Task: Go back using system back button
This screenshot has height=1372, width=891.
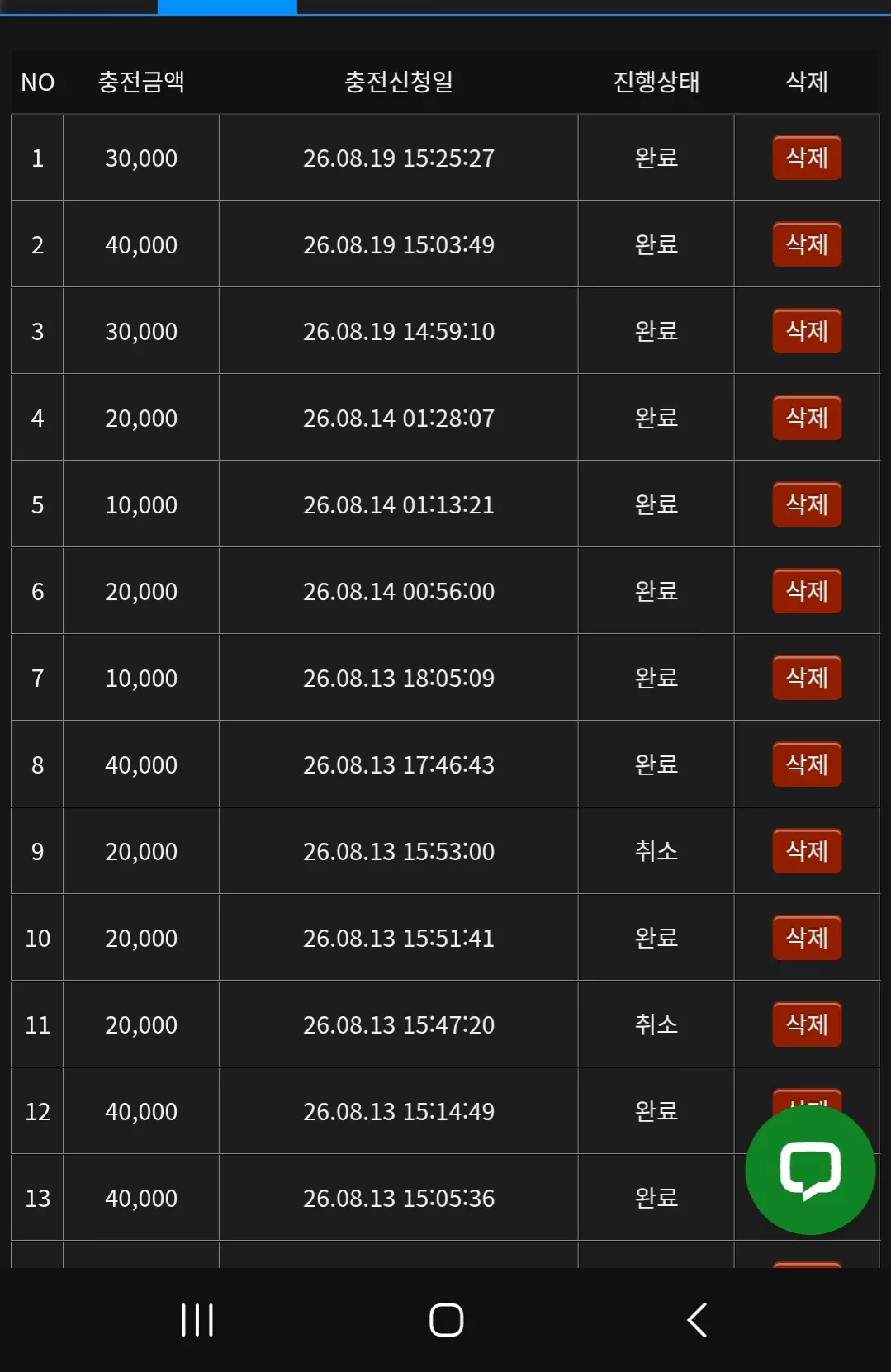Action: [x=697, y=1320]
